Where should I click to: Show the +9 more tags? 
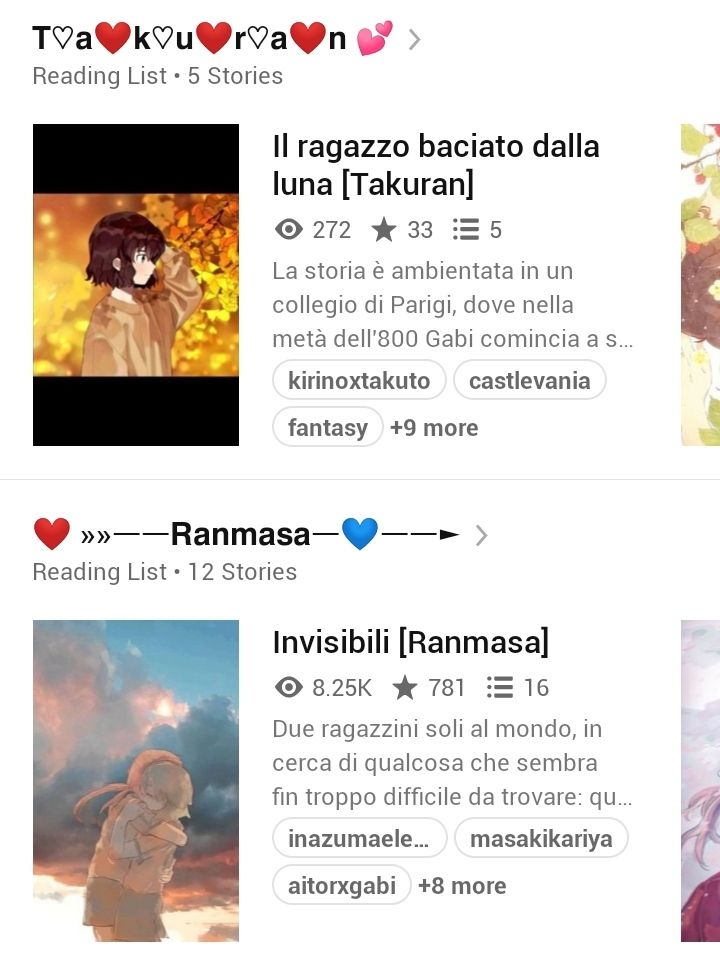434,428
